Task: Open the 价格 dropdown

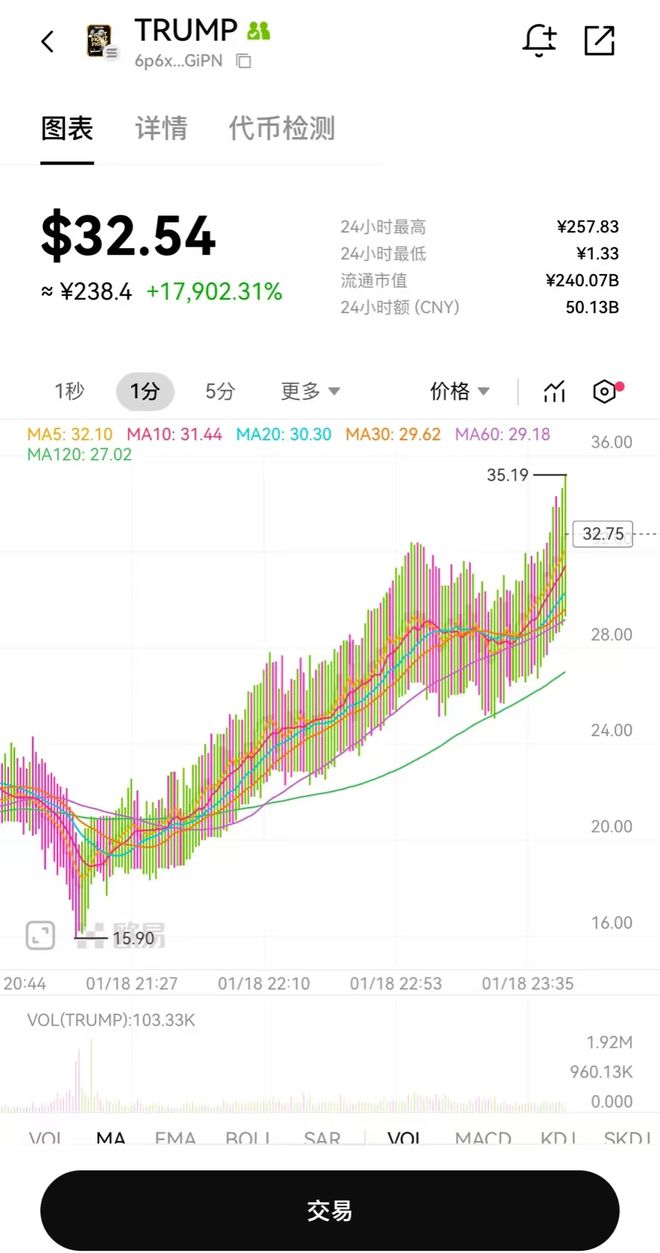Action: point(460,391)
